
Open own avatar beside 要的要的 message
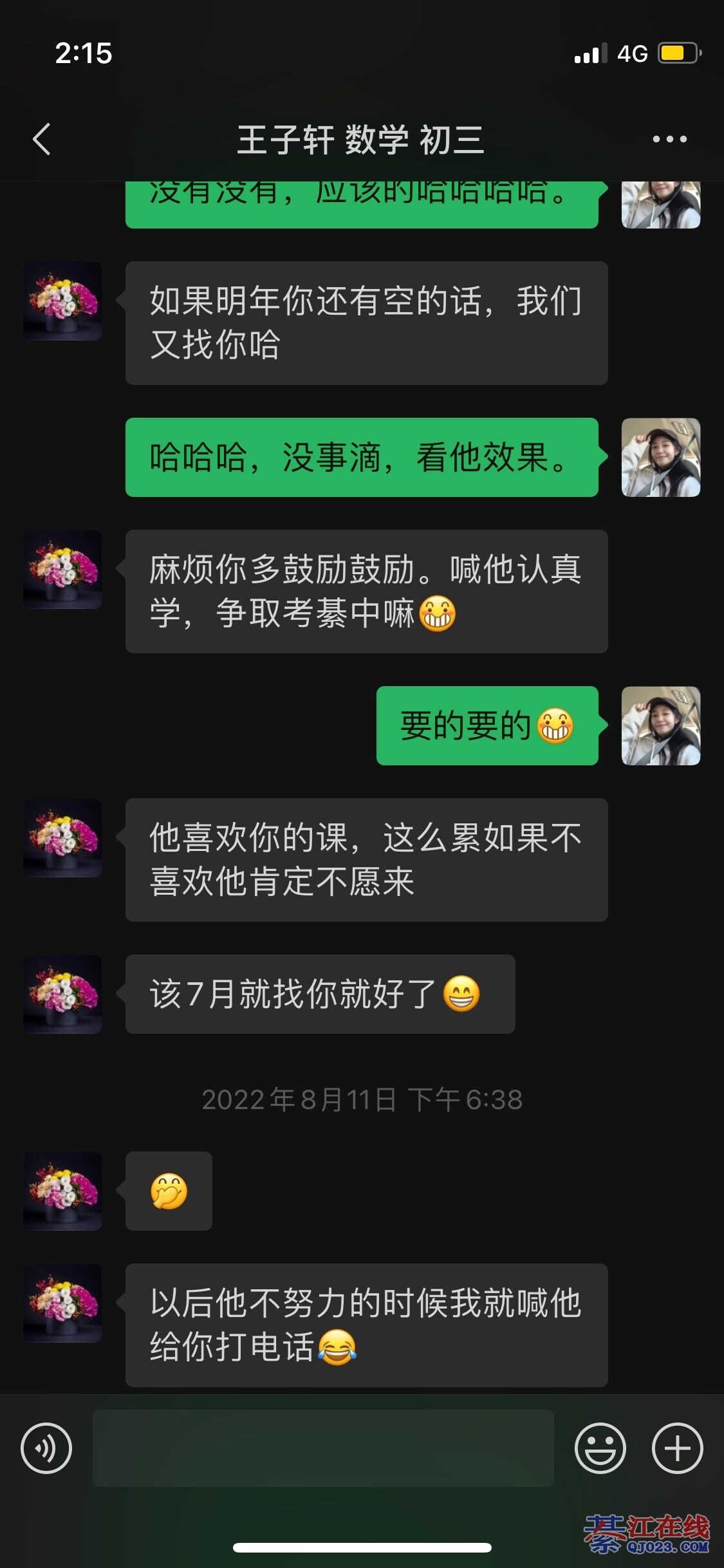660,725
